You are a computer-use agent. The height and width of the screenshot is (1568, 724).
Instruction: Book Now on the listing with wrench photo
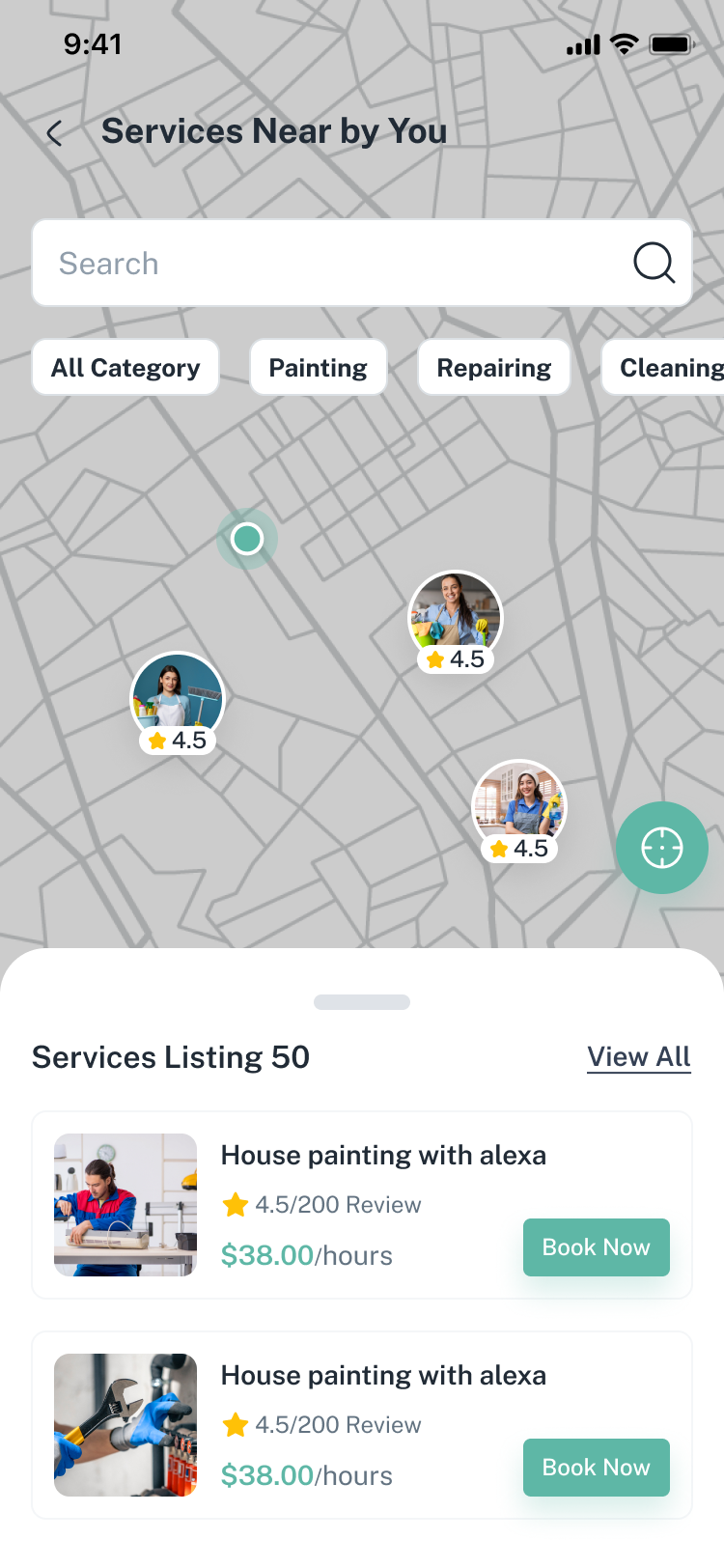tap(596, 1468)
